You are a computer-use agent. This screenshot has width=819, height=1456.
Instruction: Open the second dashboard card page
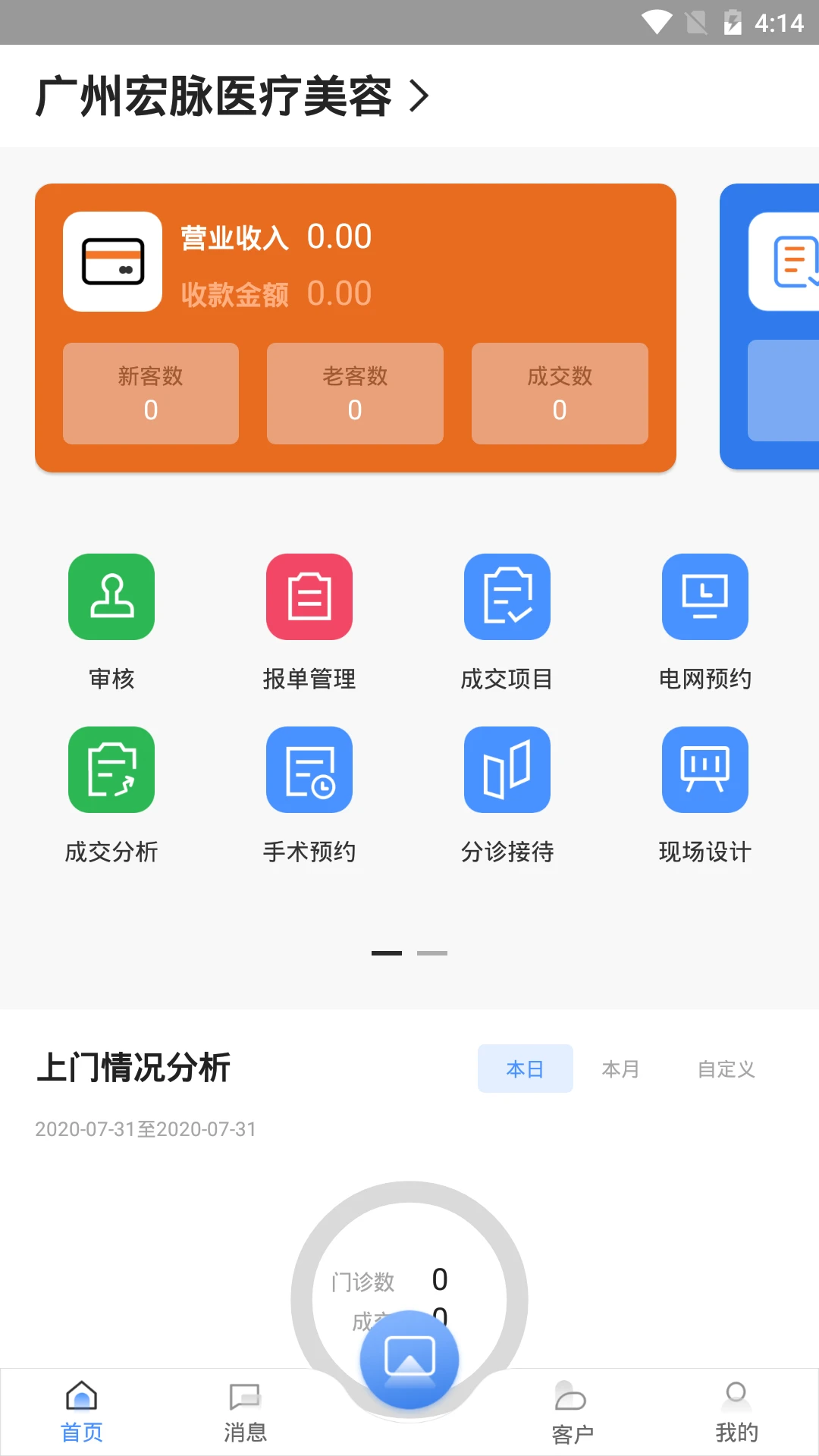(x=432, y=953)
